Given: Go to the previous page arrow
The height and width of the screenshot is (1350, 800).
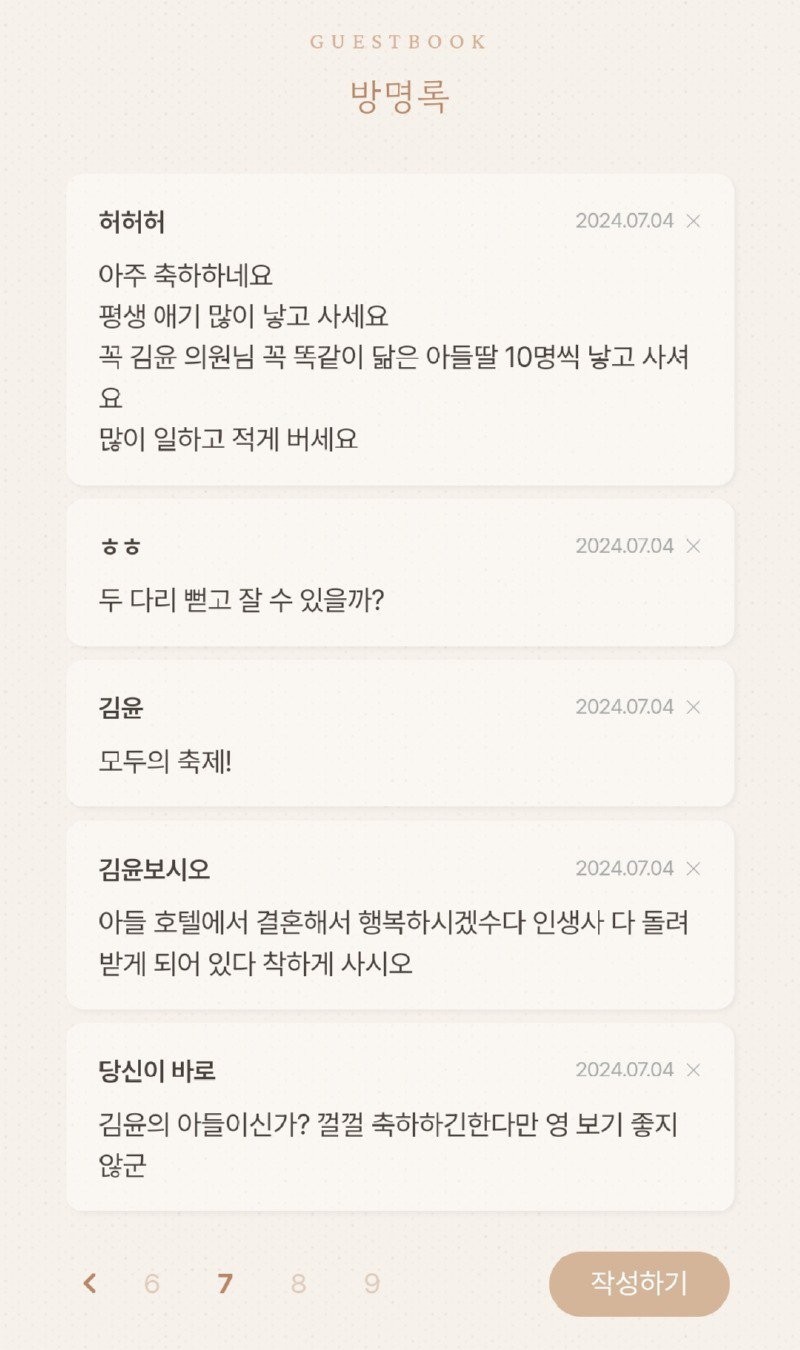Looking at the screenshot, I should pyautogui.click(x=90, y=1283).
